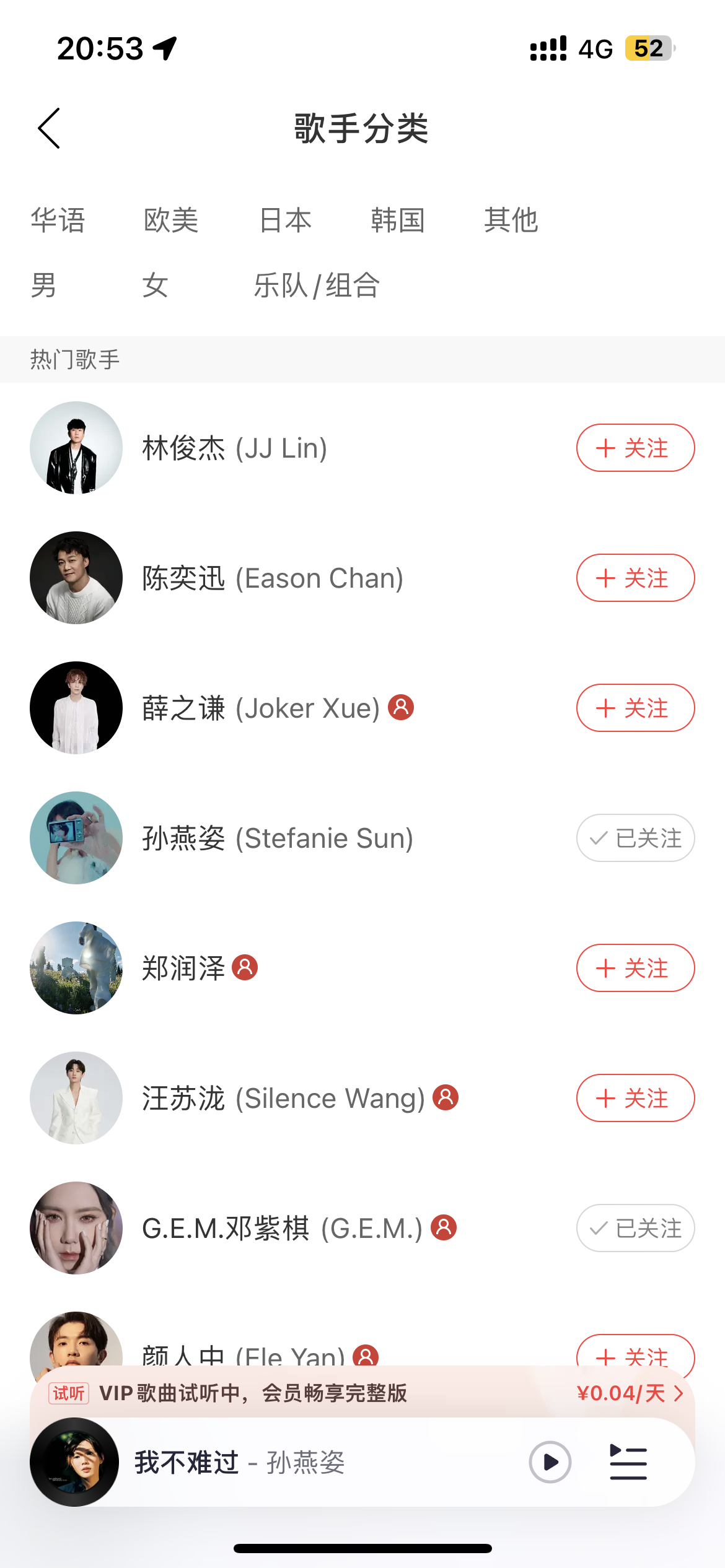Select the 欧美 category filter
Viewport: 725px width, 1568px height.
(x=171, y=220)
